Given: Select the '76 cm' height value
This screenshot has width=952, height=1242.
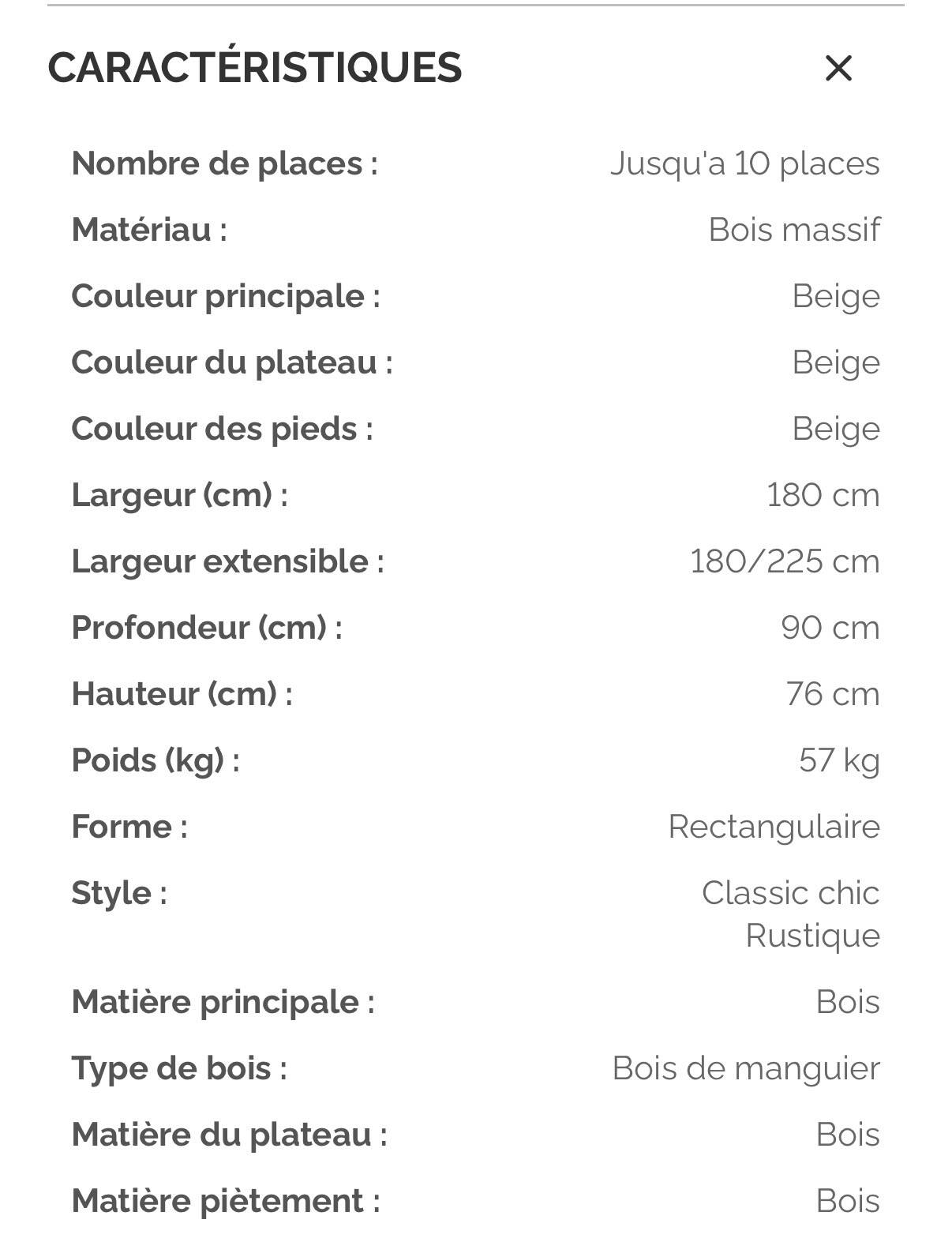Looking at the screenshot, I should click(834, 694).
